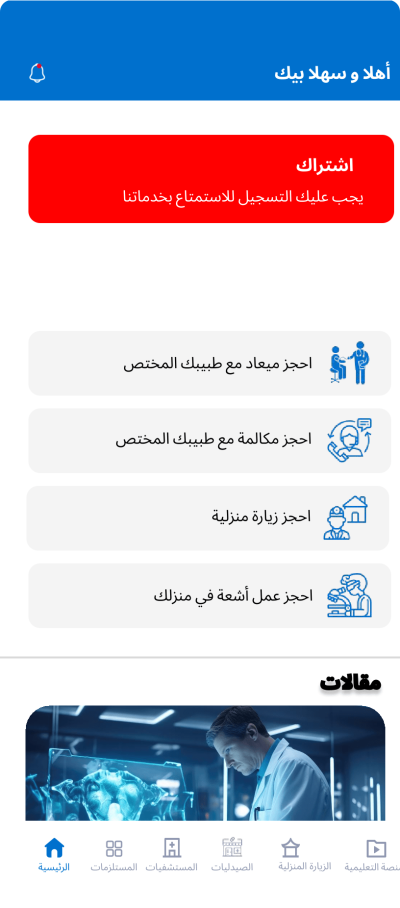Switch to the المستشفيات tab
The image size is (400, 908).
(x=171, y=855)
